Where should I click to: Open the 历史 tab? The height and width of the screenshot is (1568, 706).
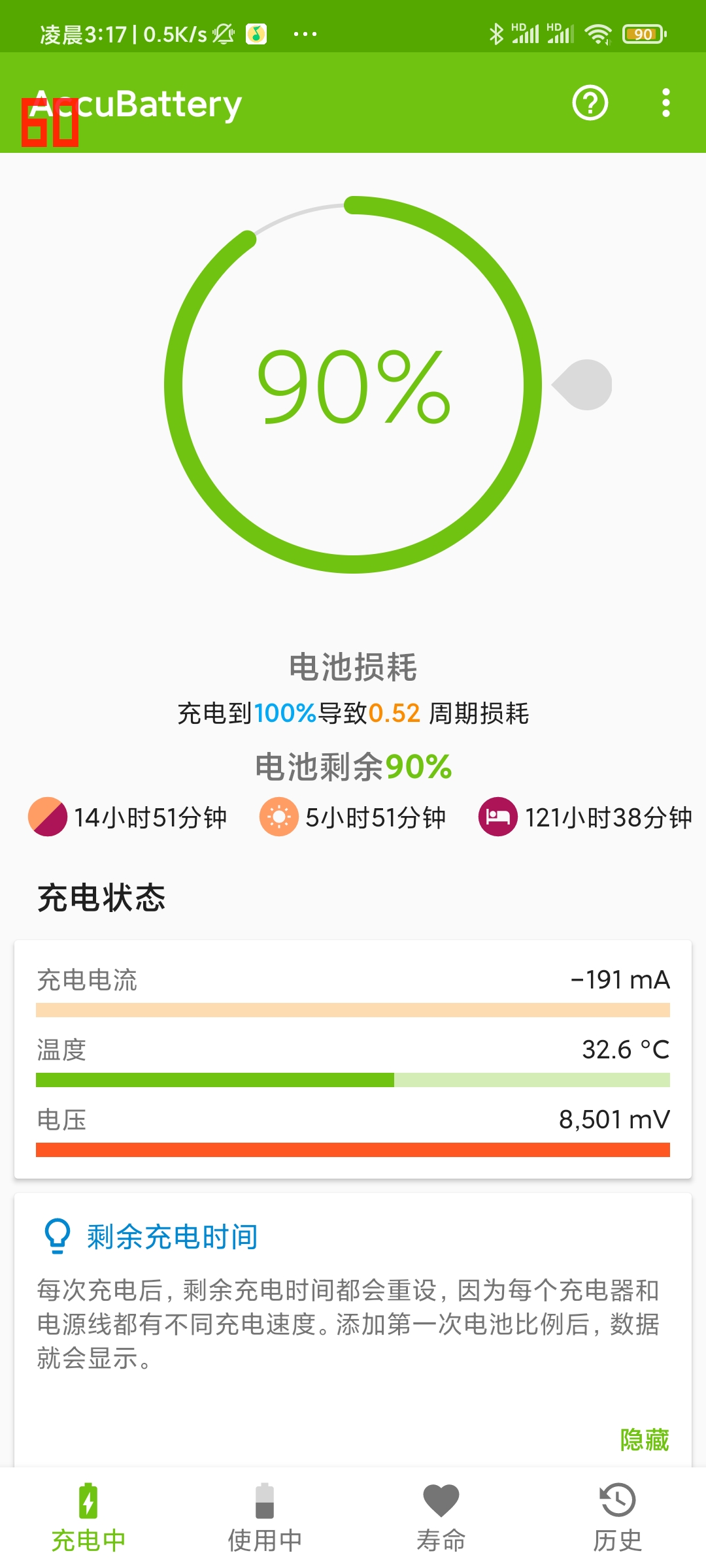tap(618, 1518)
